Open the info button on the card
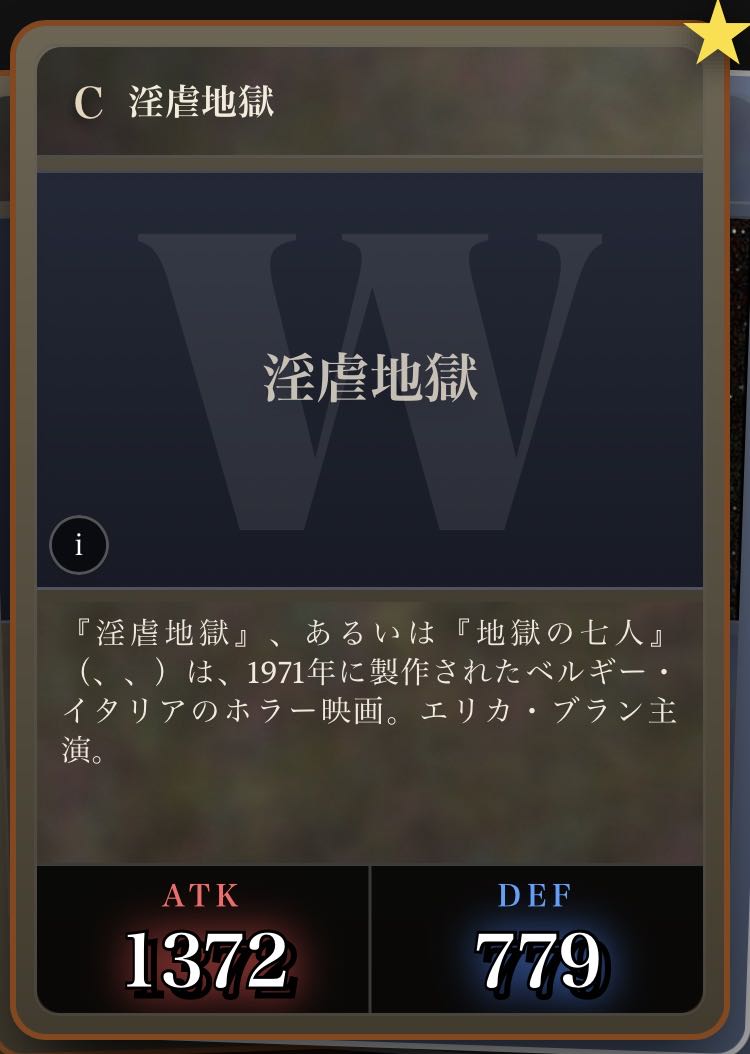 [79, 545]
